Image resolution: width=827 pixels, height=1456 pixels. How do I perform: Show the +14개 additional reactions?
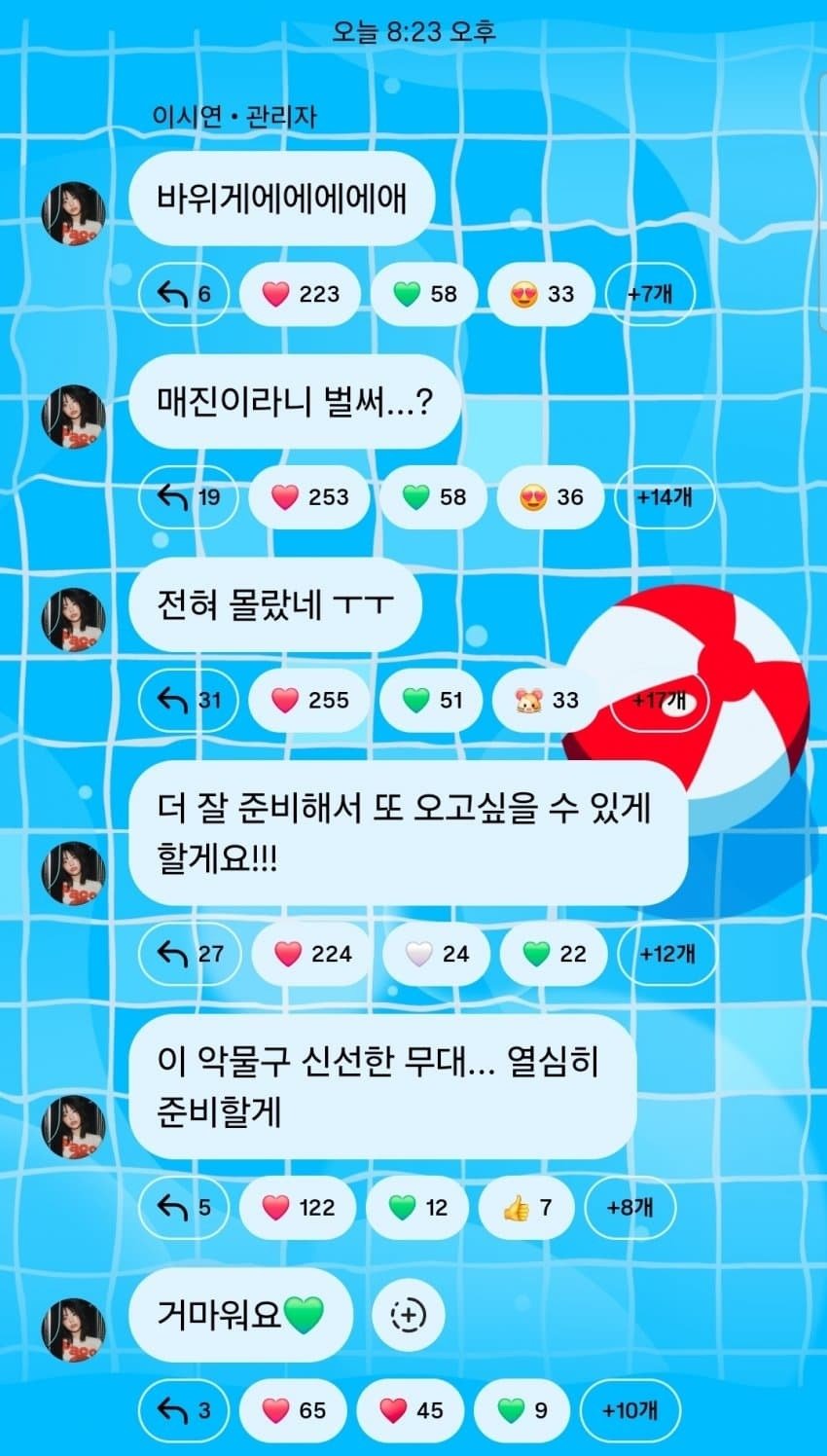tap(665, 497)
